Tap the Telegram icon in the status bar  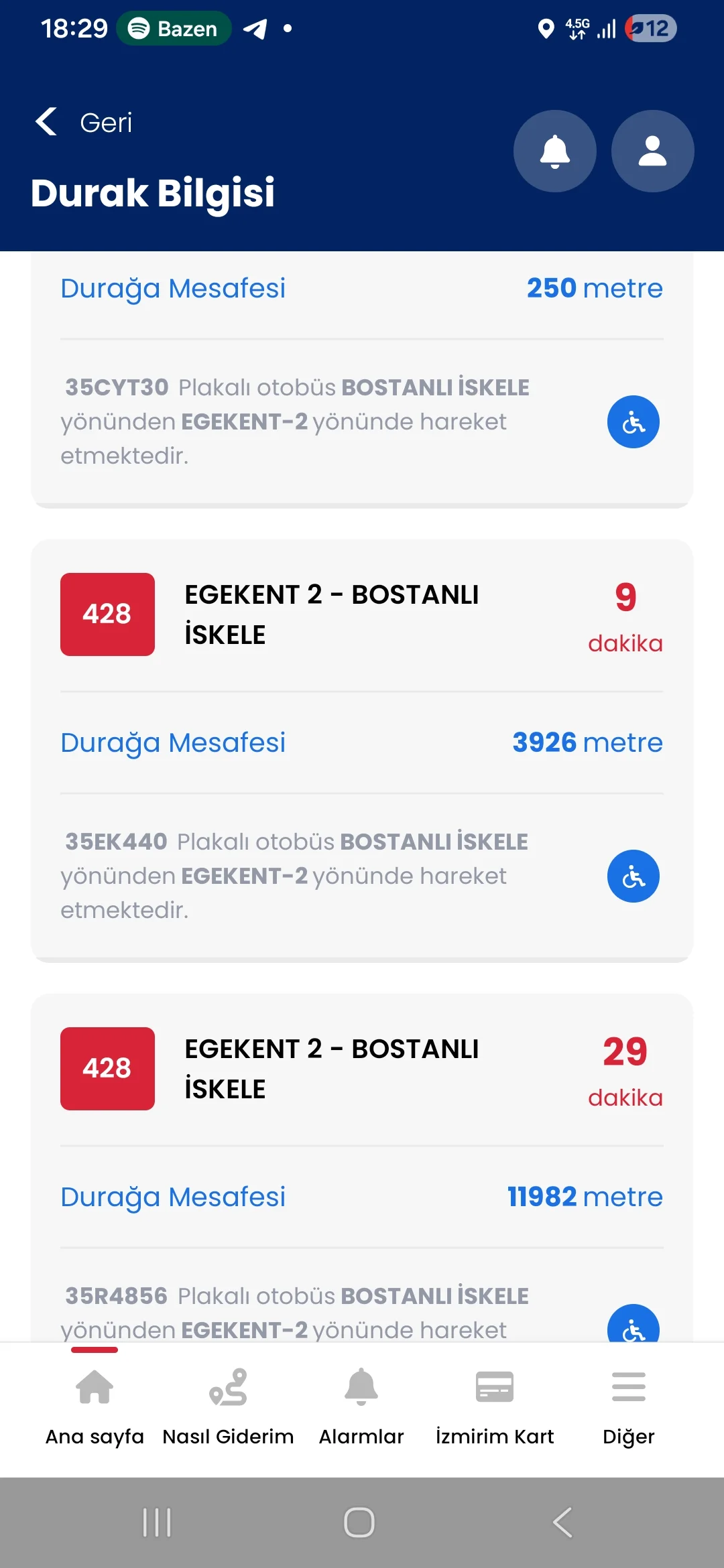point(257,29)
